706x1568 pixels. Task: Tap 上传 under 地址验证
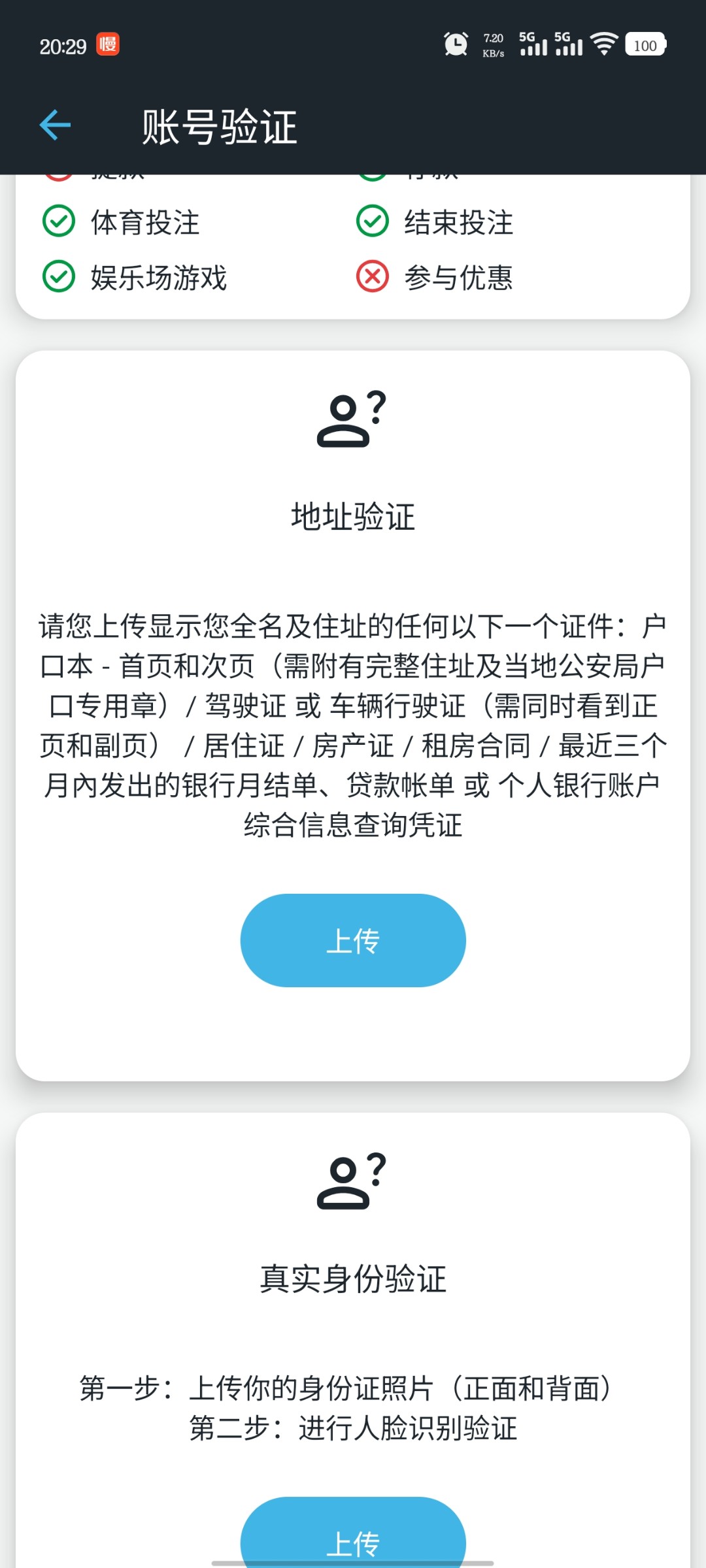(x=353, y=940)
